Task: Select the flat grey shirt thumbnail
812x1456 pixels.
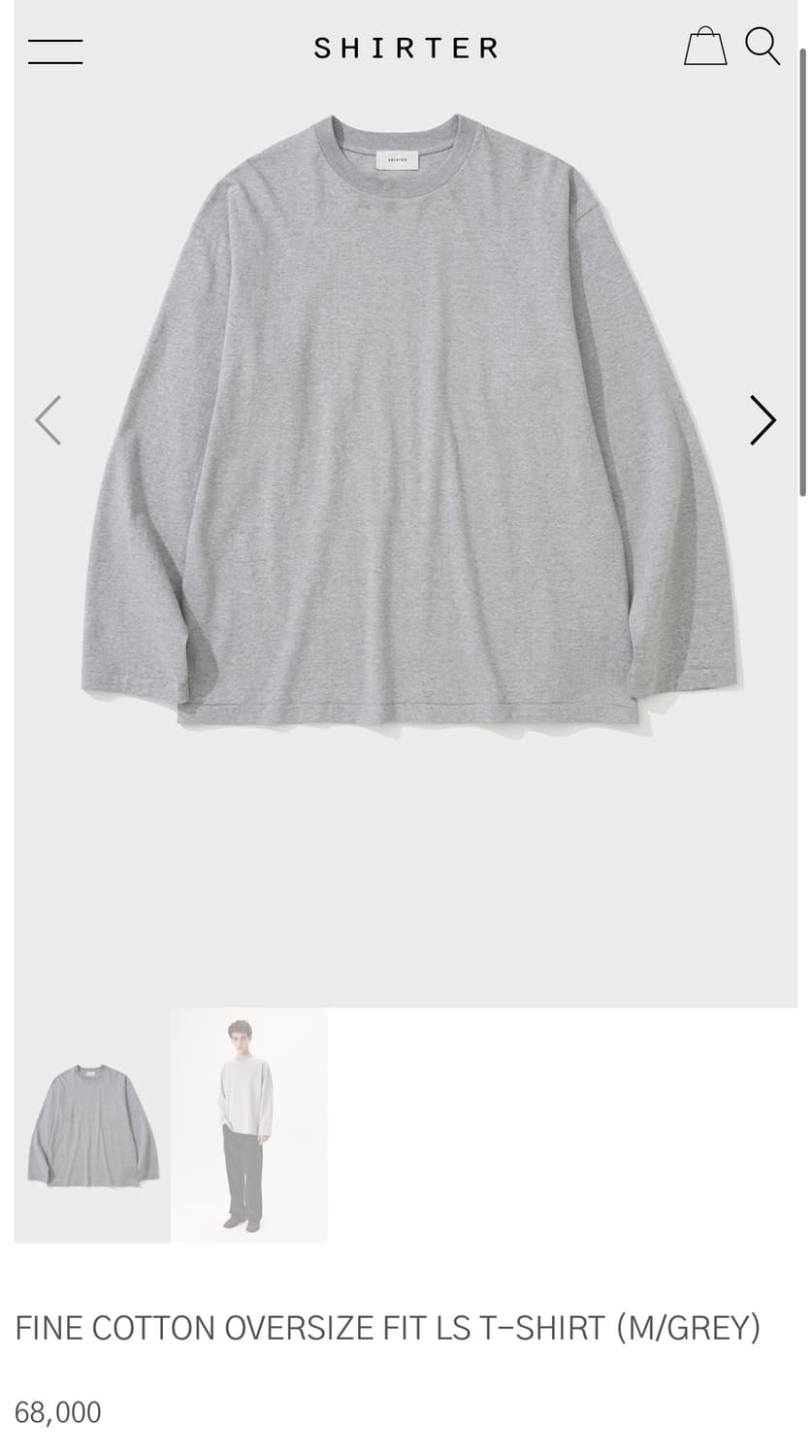Action: click(x=92, y=1125)
